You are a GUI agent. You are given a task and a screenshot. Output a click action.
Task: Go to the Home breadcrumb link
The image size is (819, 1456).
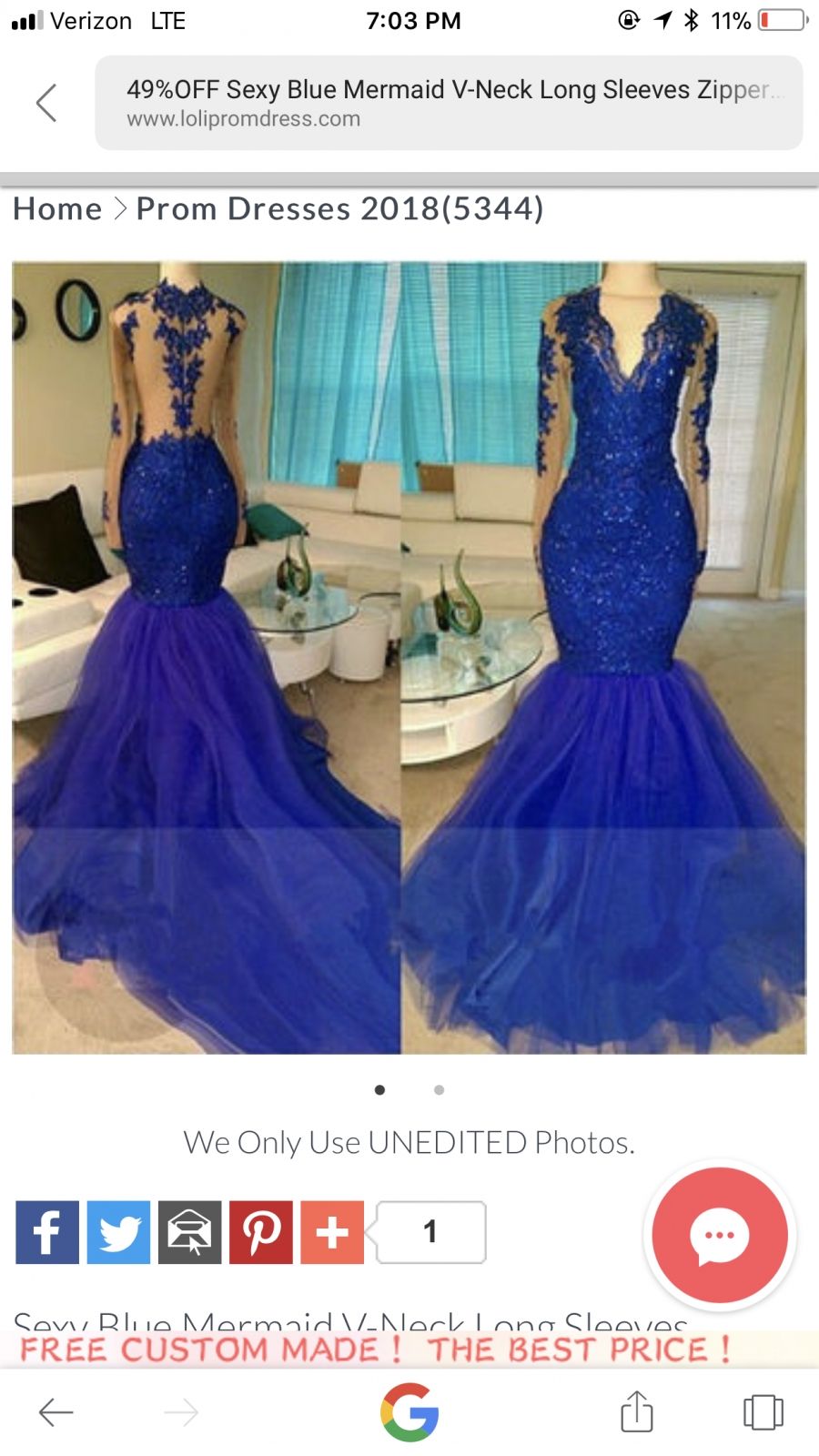57,209
